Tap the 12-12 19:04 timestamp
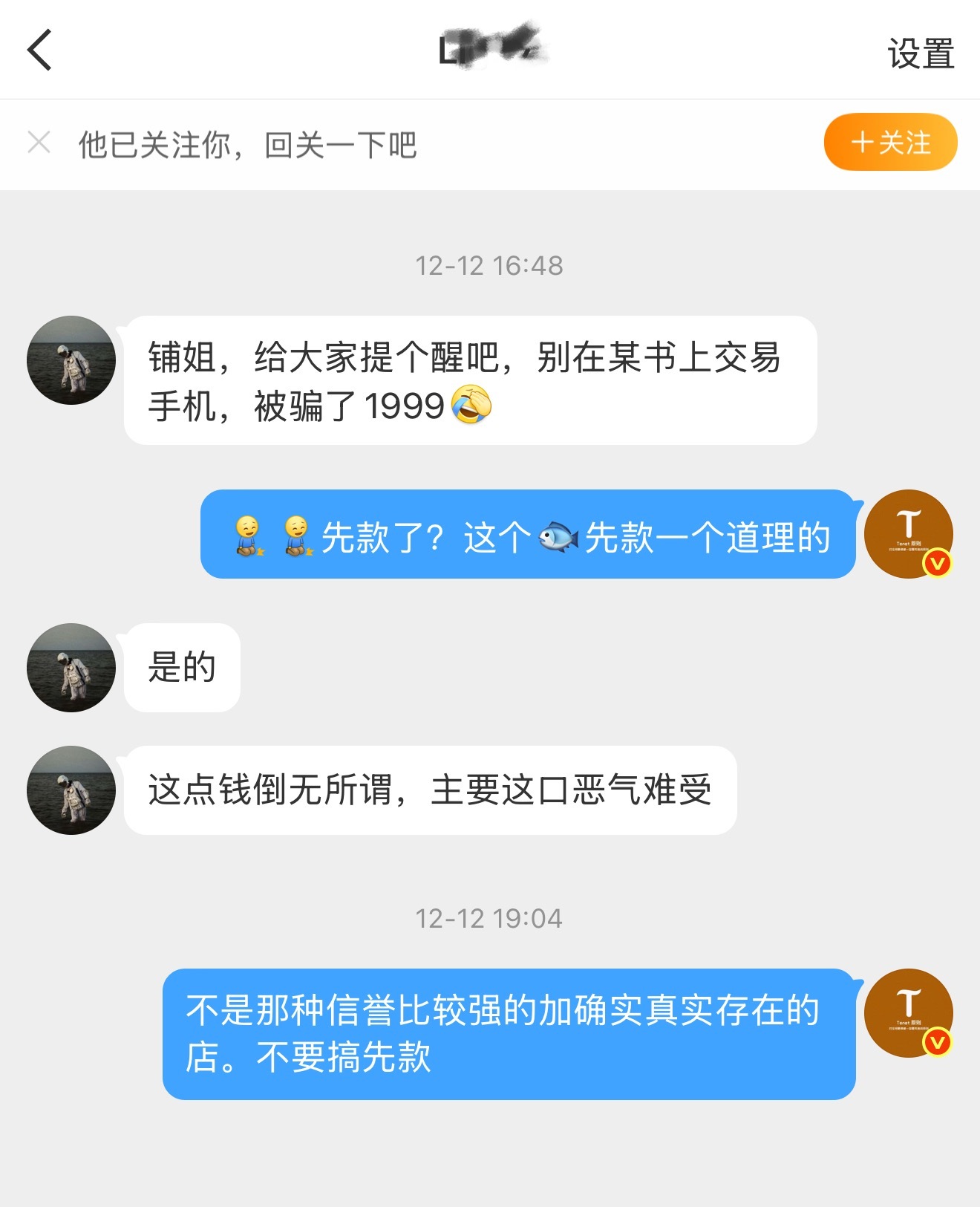The height and width of the screenshot is (1207, 980). tap(490, 917)
